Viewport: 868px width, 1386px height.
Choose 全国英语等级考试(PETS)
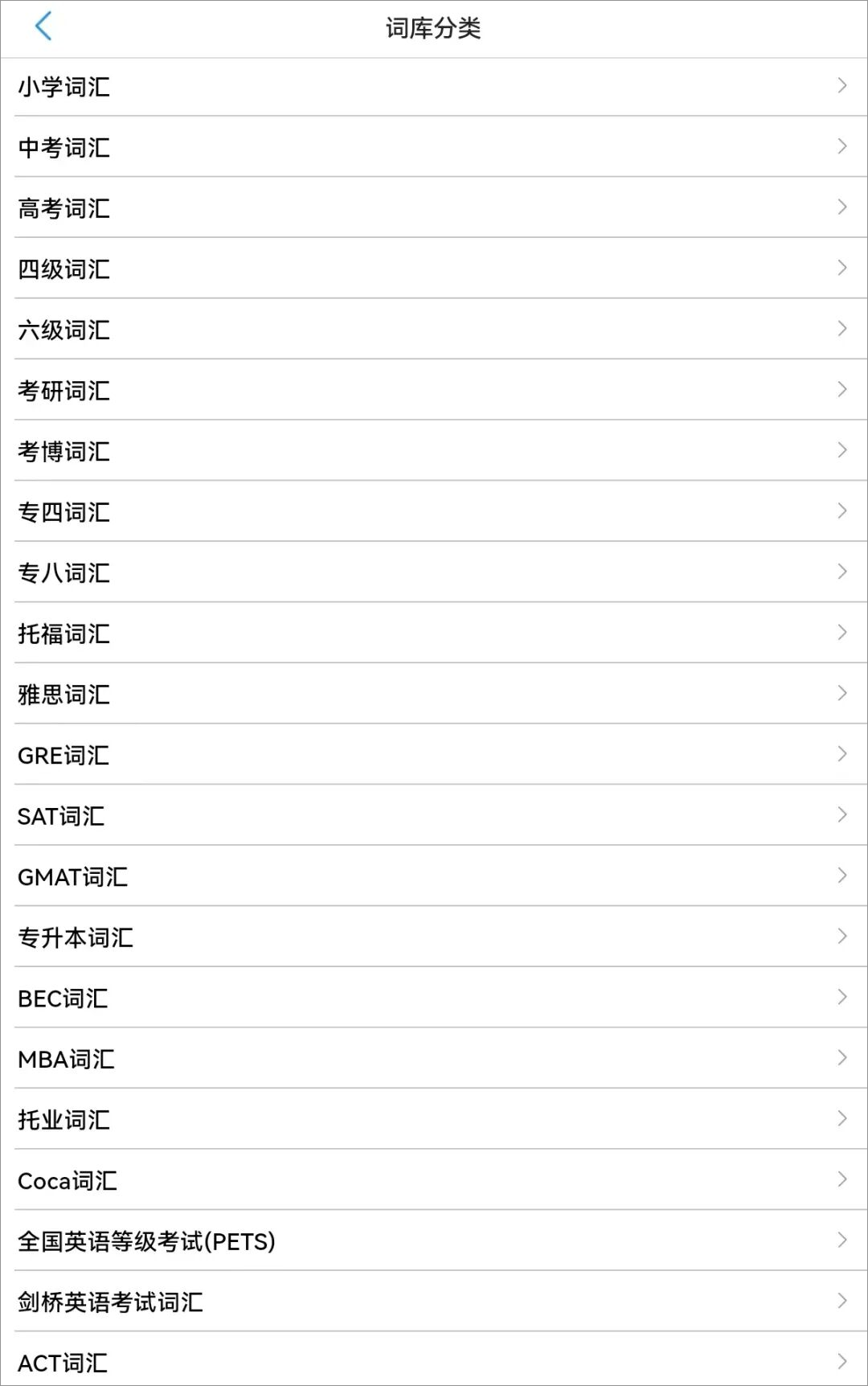point(147,1242)
